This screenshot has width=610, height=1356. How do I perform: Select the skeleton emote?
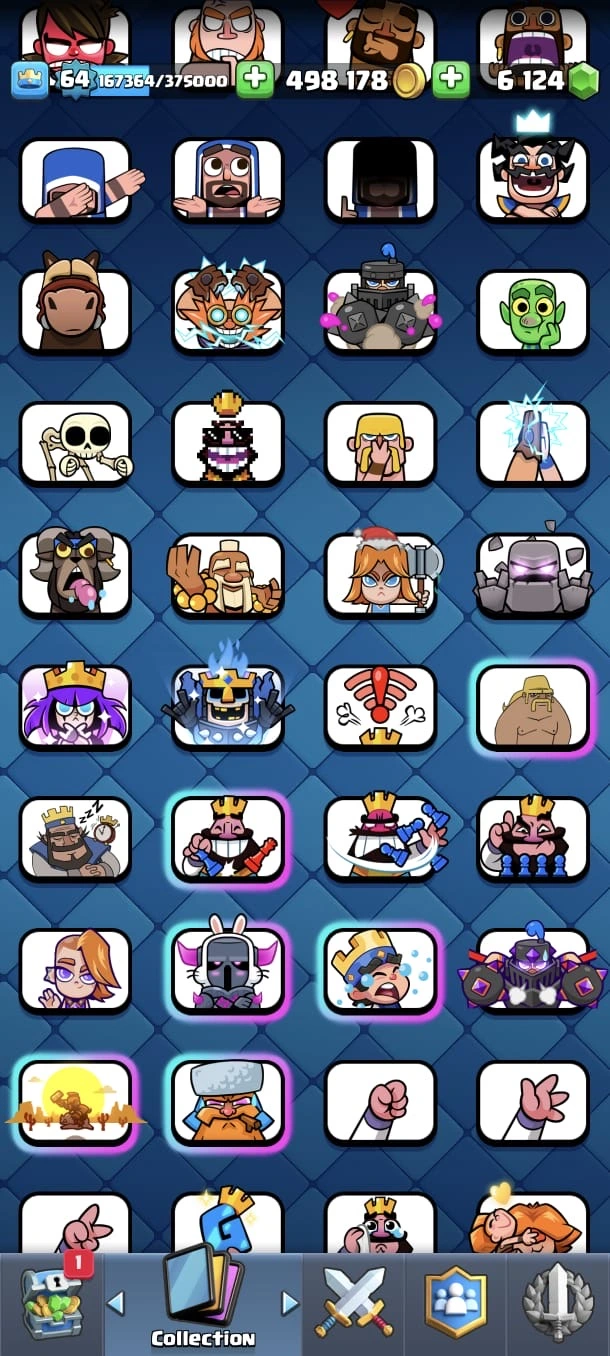click(76, 443)
